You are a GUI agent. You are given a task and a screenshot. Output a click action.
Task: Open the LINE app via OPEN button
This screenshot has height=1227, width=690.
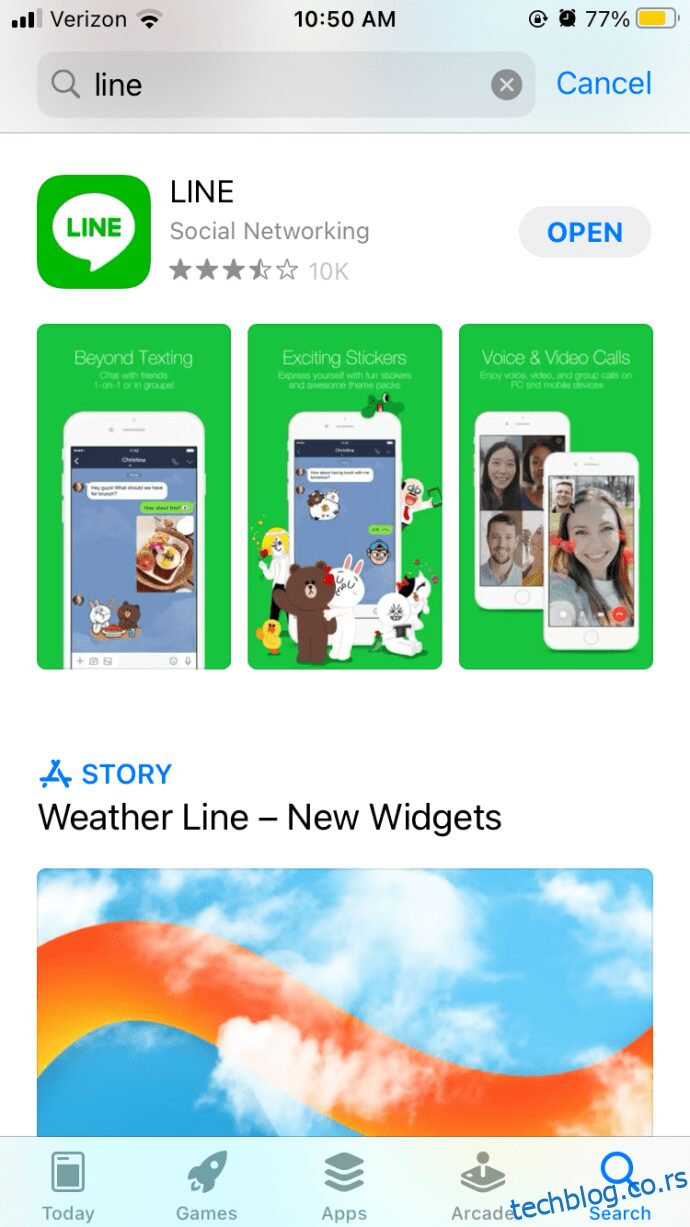pos(584,232)
